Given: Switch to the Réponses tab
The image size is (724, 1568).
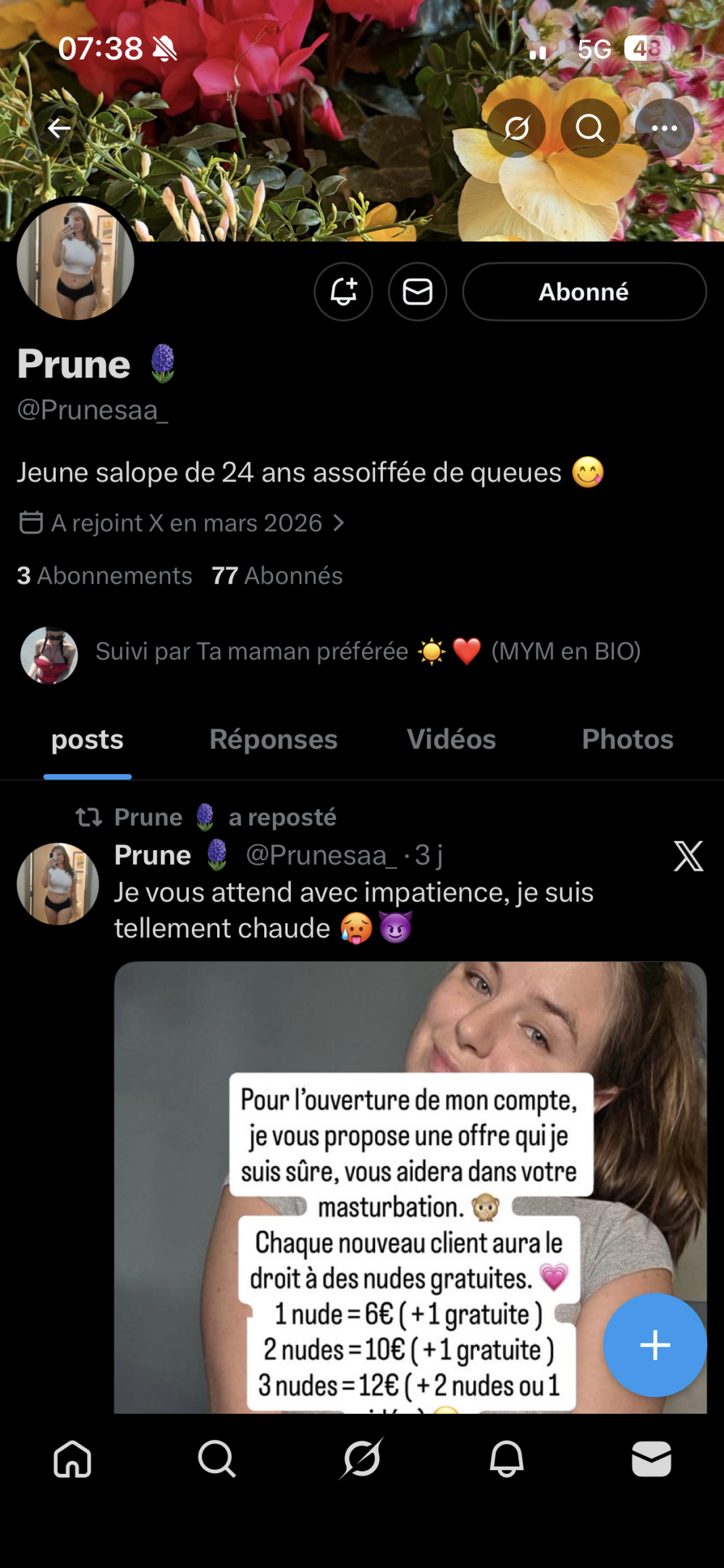Looking at the screenshot, I should tap(274, 740).
